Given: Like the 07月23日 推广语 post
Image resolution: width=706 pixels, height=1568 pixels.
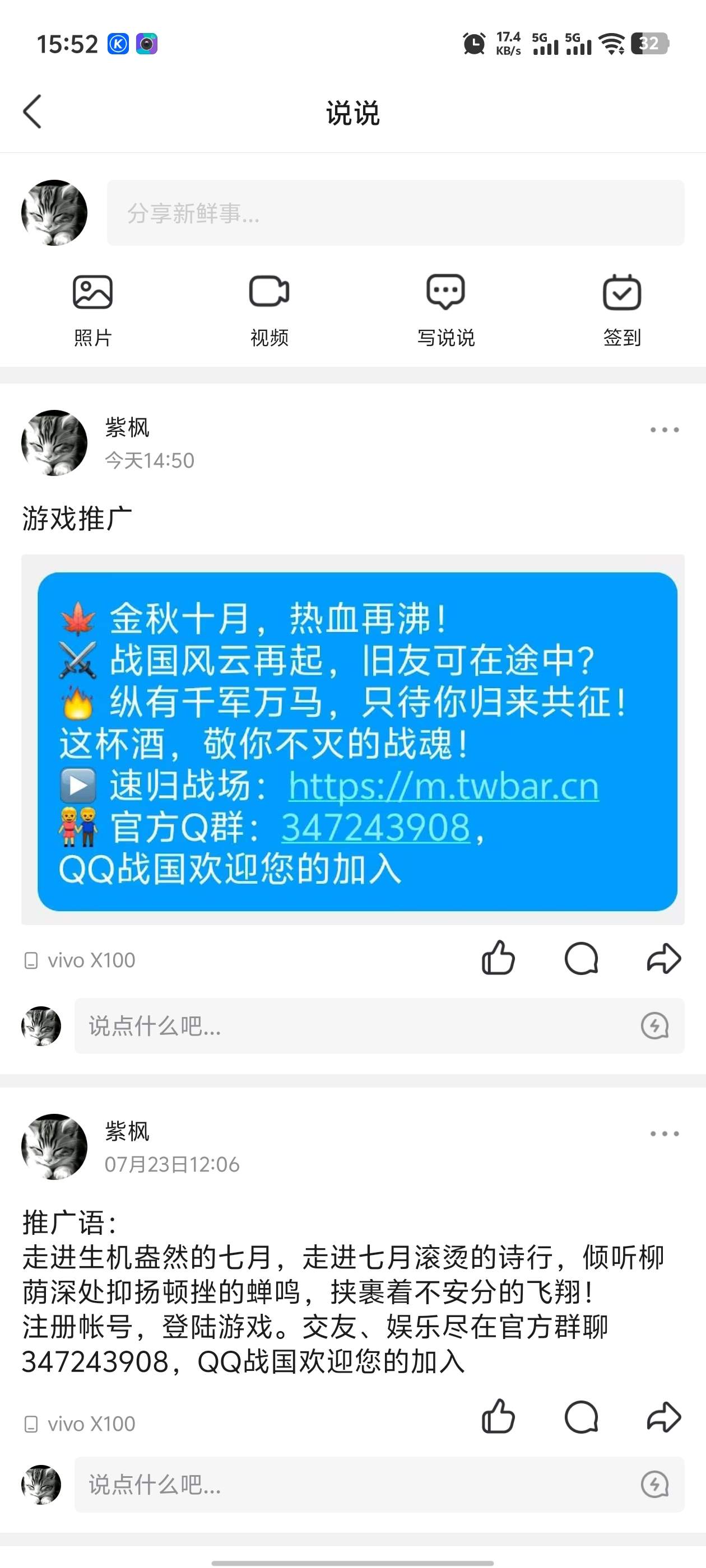Looking at the screenshot, I should coord(498,1417).
